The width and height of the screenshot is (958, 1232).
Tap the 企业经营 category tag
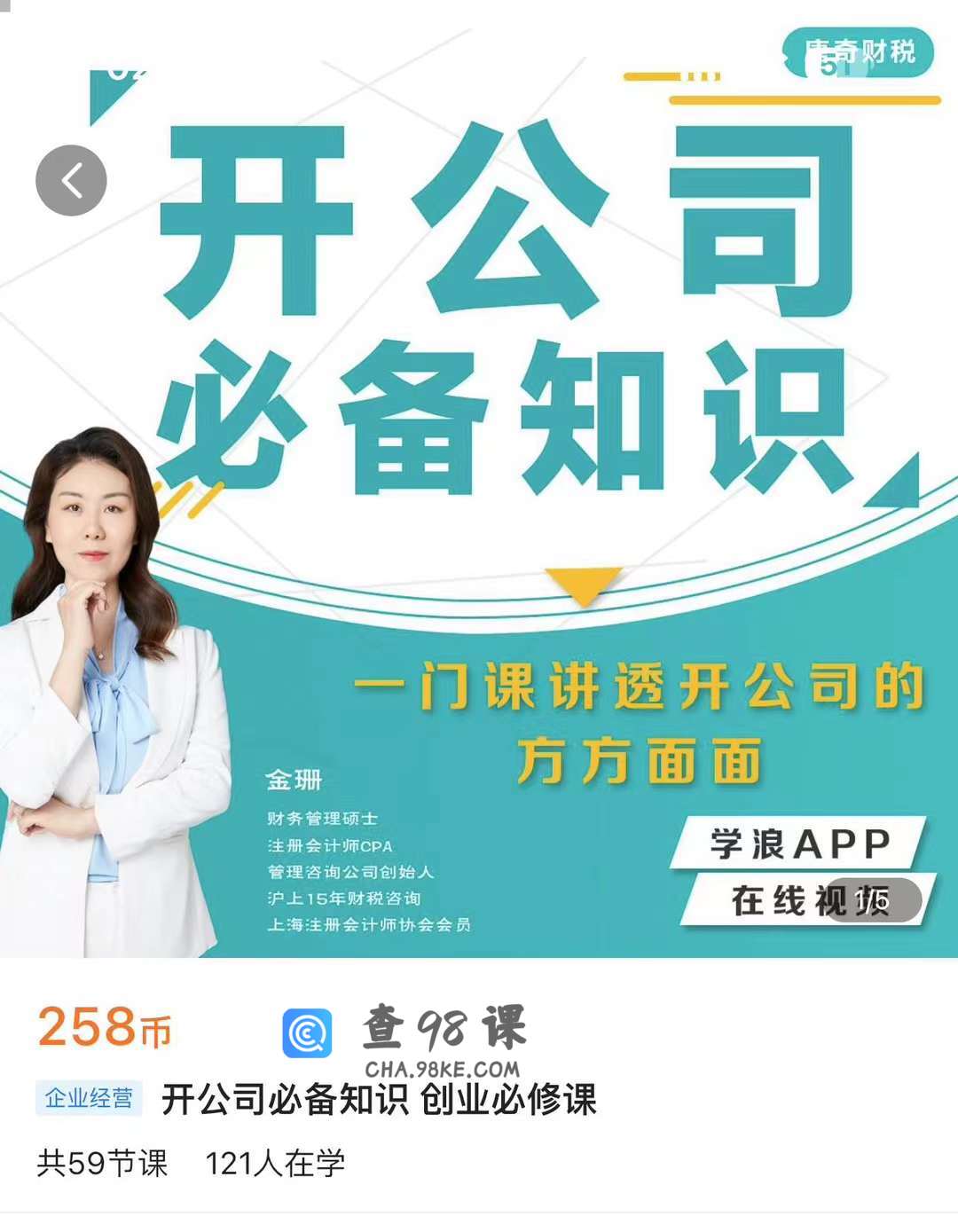coord(89,1098)
